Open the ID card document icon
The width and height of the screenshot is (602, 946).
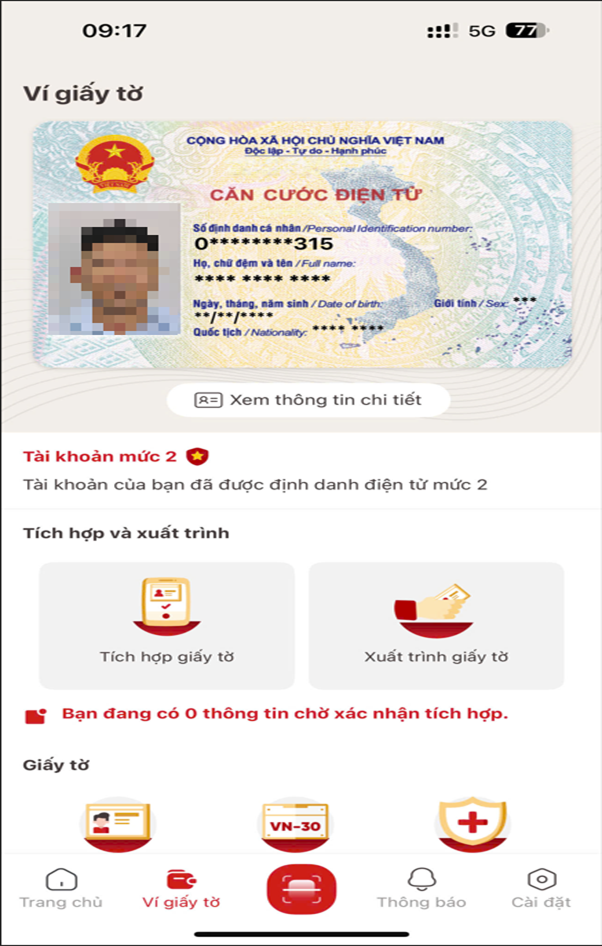click(x=118, y=824)
